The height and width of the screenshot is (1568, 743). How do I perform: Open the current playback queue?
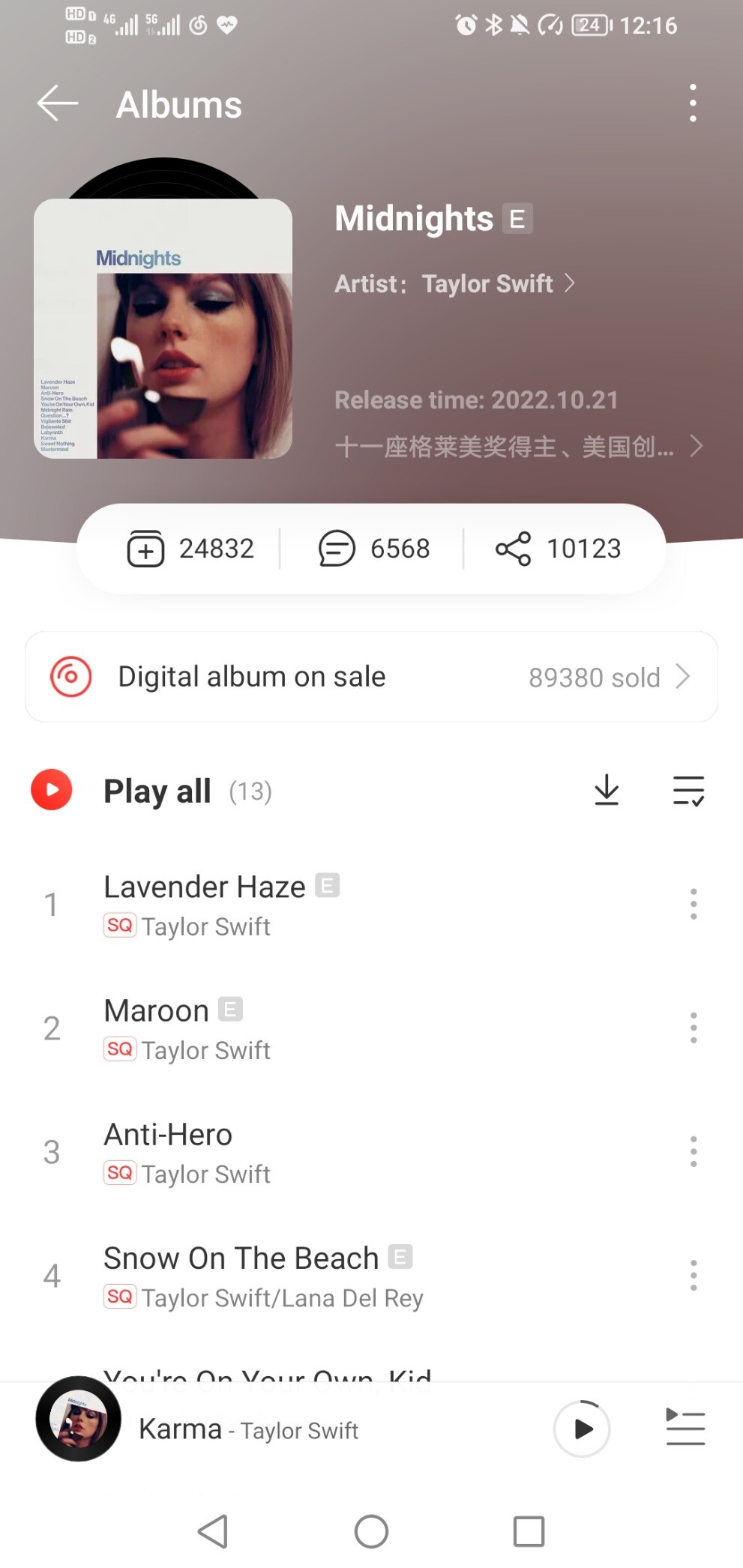click(x=685, y=1427)
